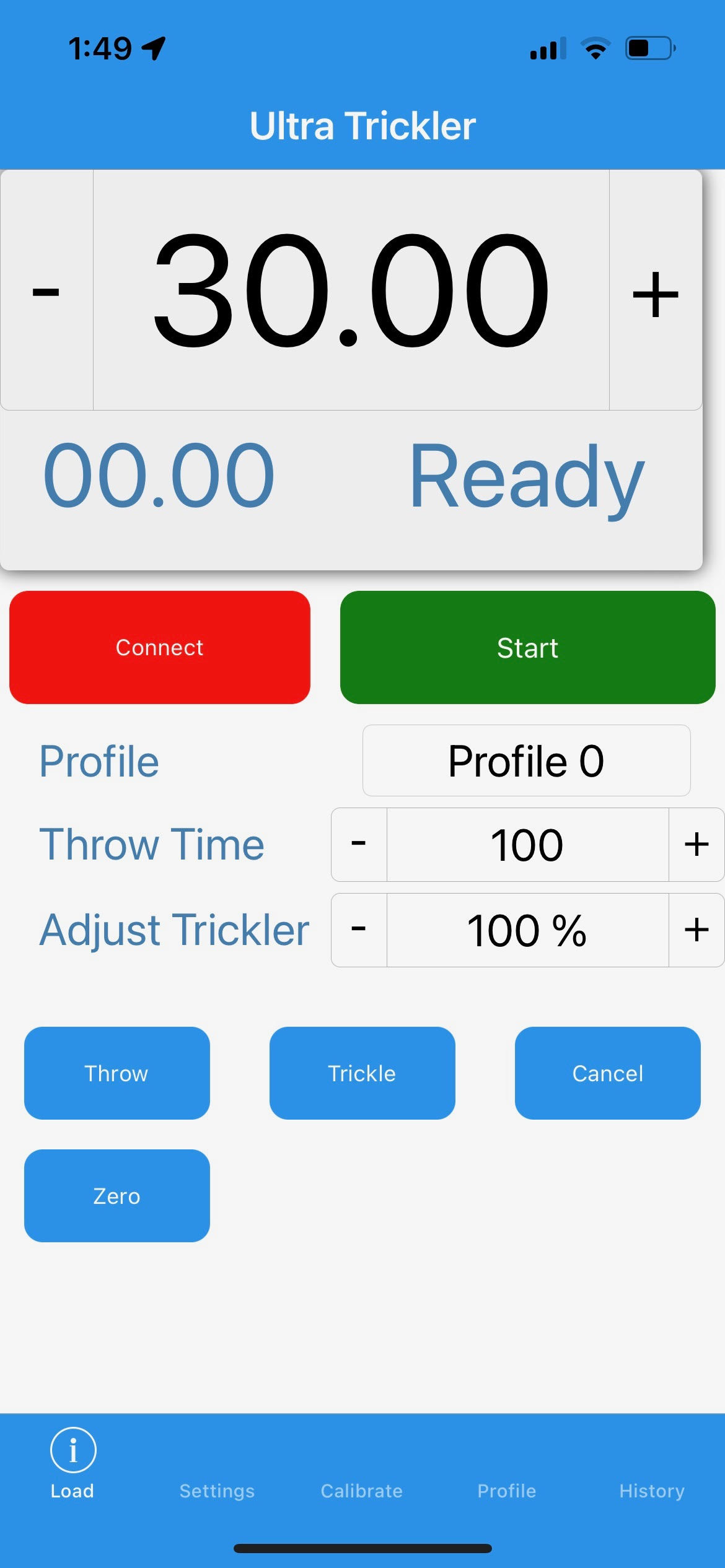Image resolution: width=725 pixels, height=1568 pixels.
Task: Tap the Throw button
Action: [117, 1073]
